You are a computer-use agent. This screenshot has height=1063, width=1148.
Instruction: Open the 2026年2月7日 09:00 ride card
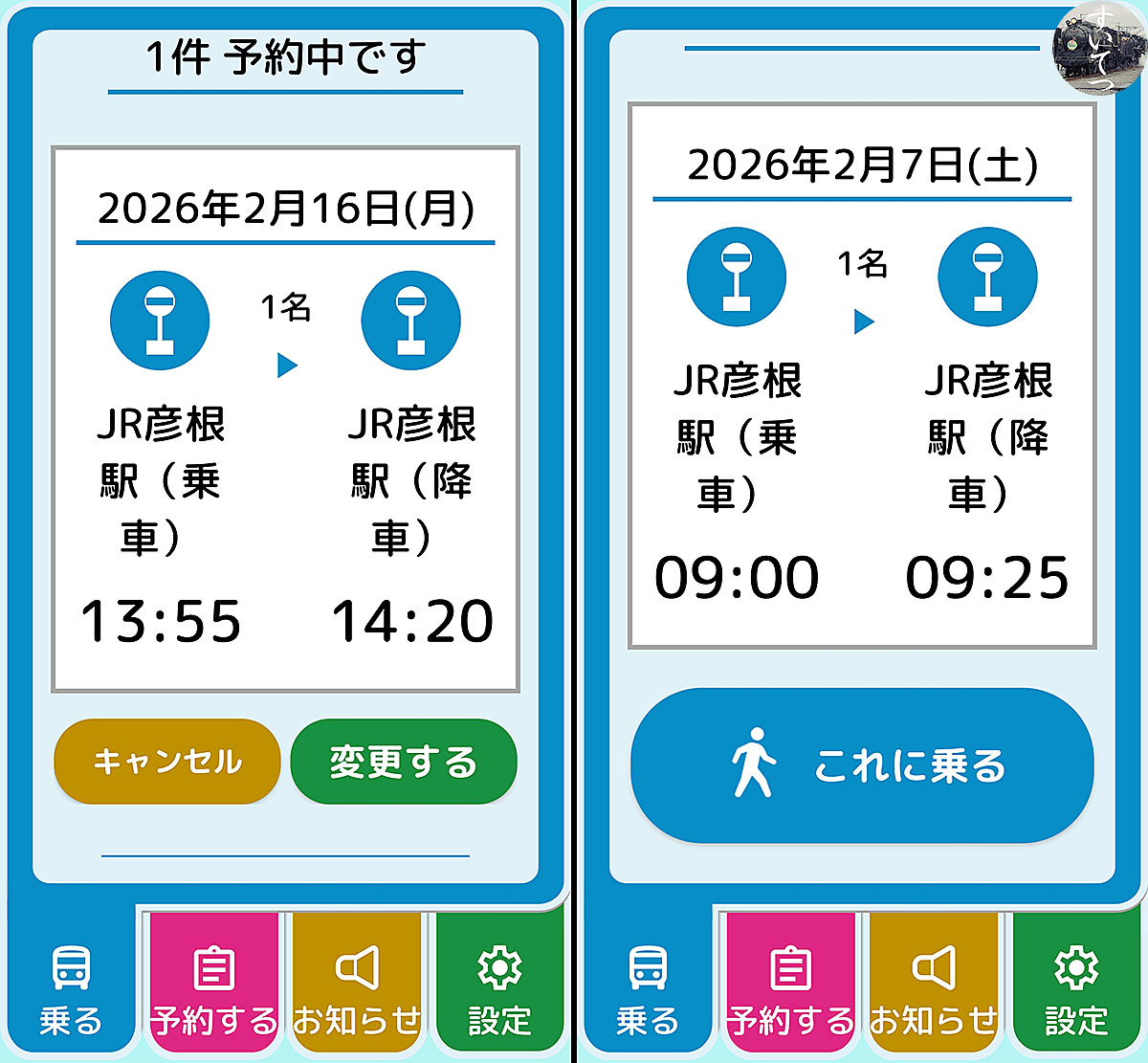pos(862,375)
